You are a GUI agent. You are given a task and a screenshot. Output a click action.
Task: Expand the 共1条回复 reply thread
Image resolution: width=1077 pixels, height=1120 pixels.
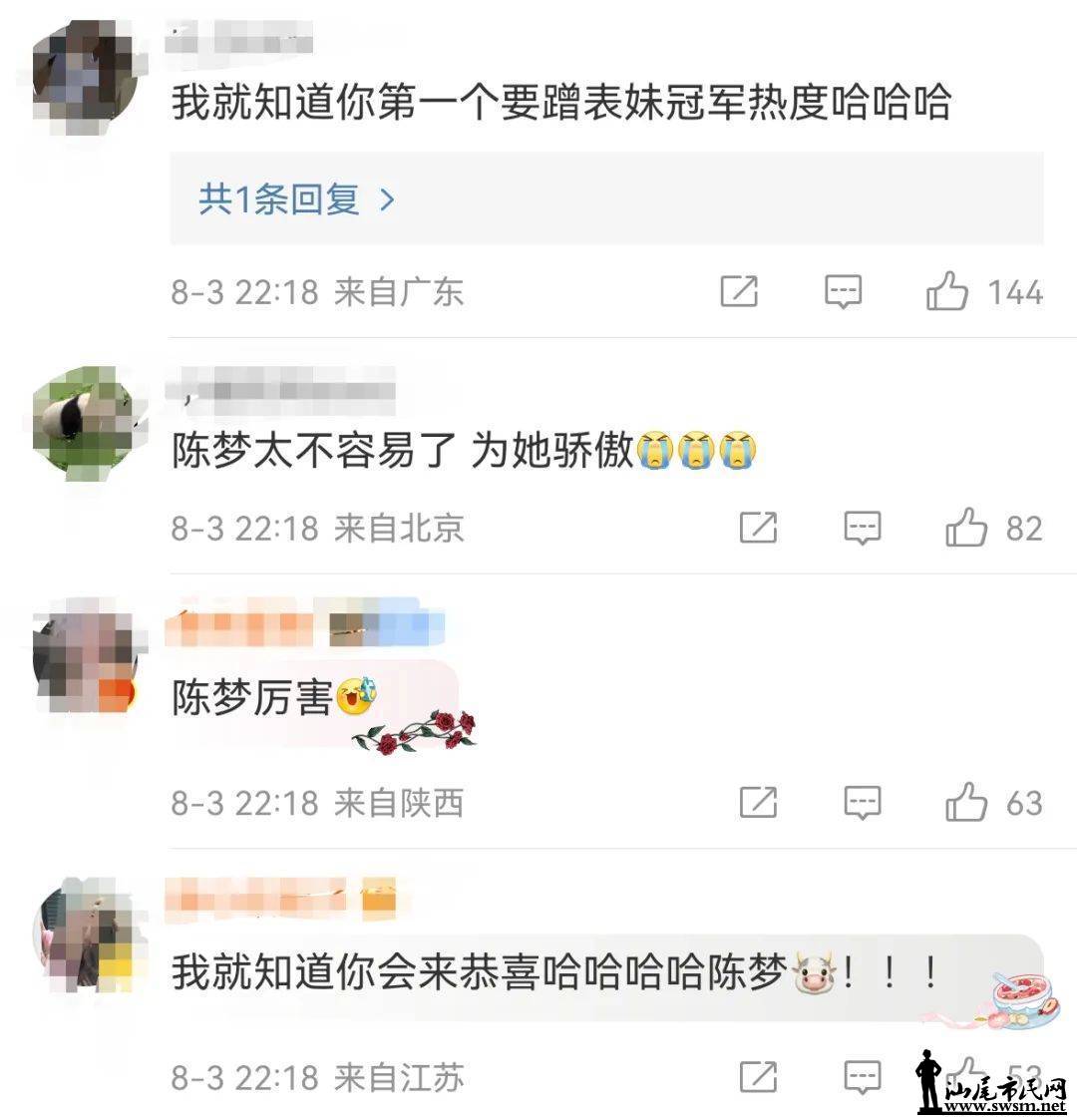coord(295,199)
